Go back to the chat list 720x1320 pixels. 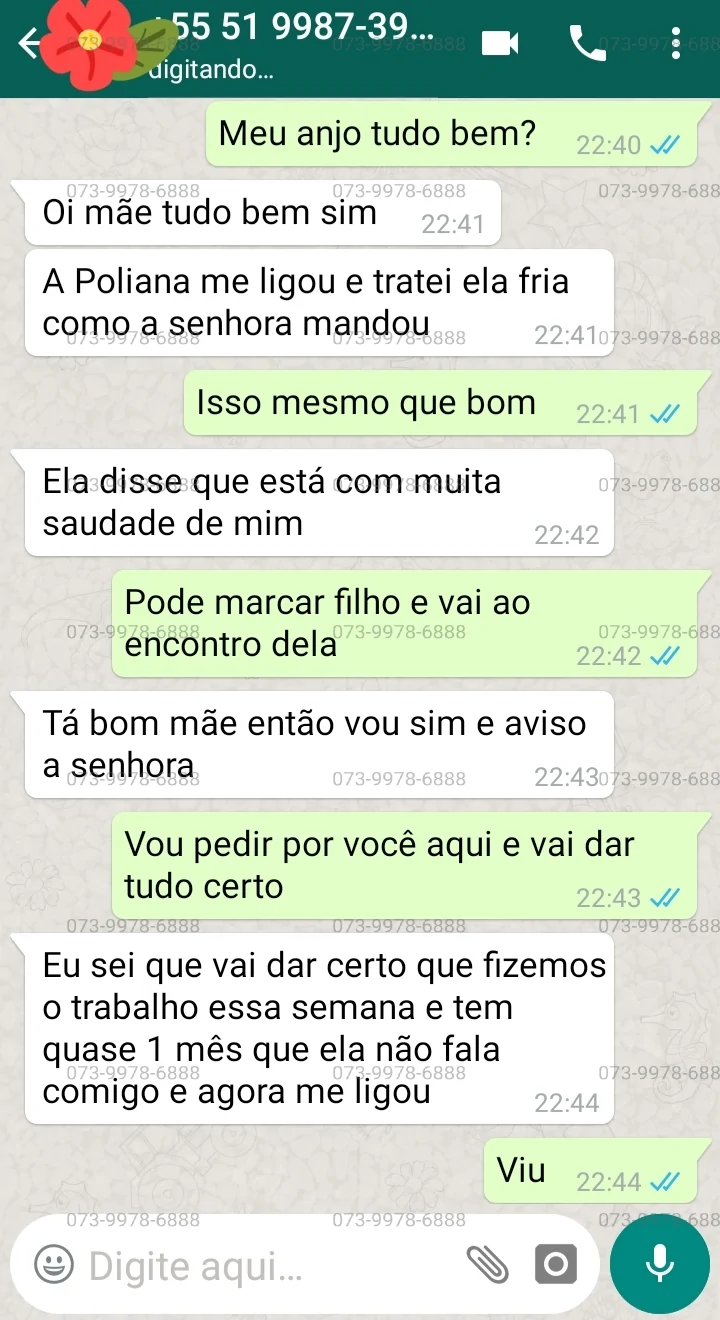point(28,45)
